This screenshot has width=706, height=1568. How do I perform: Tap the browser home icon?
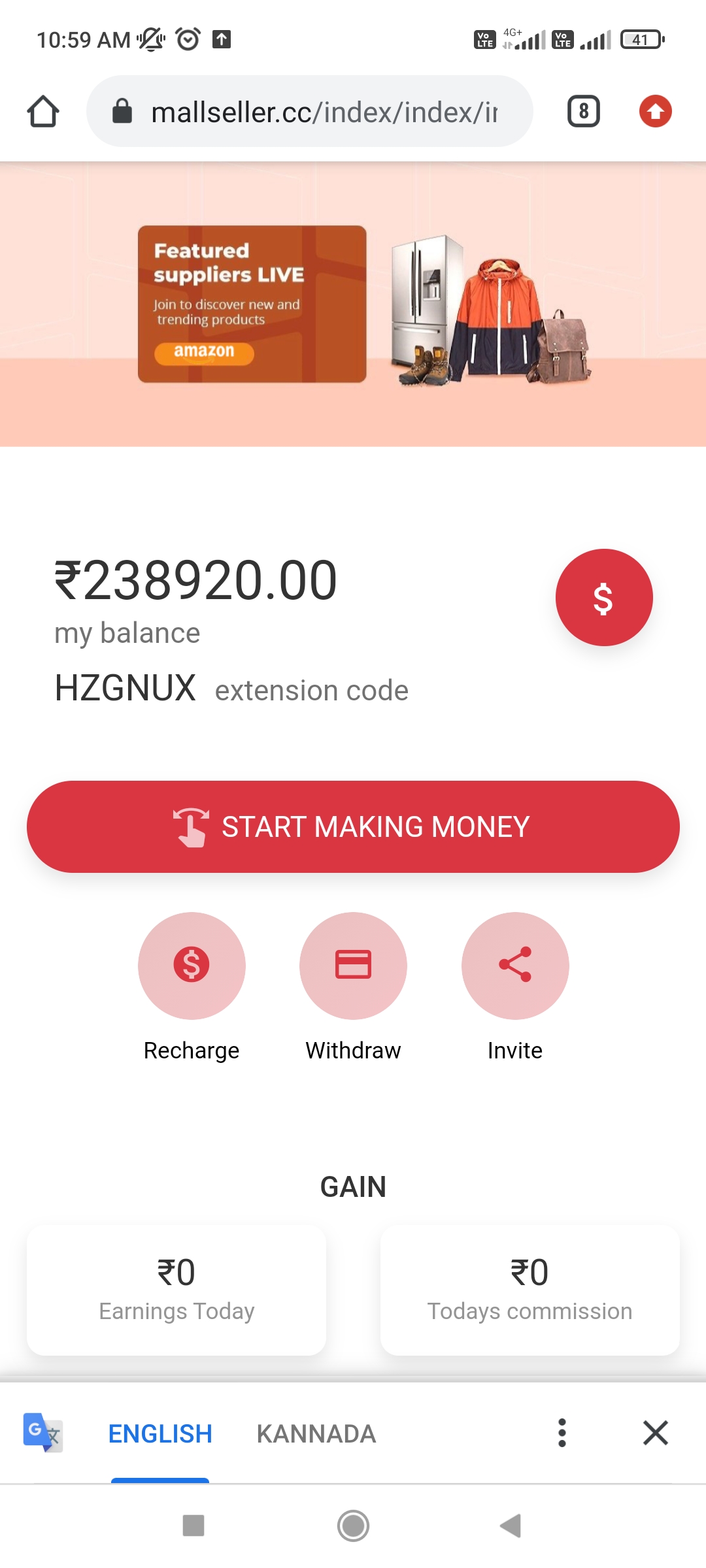[43, 111]
